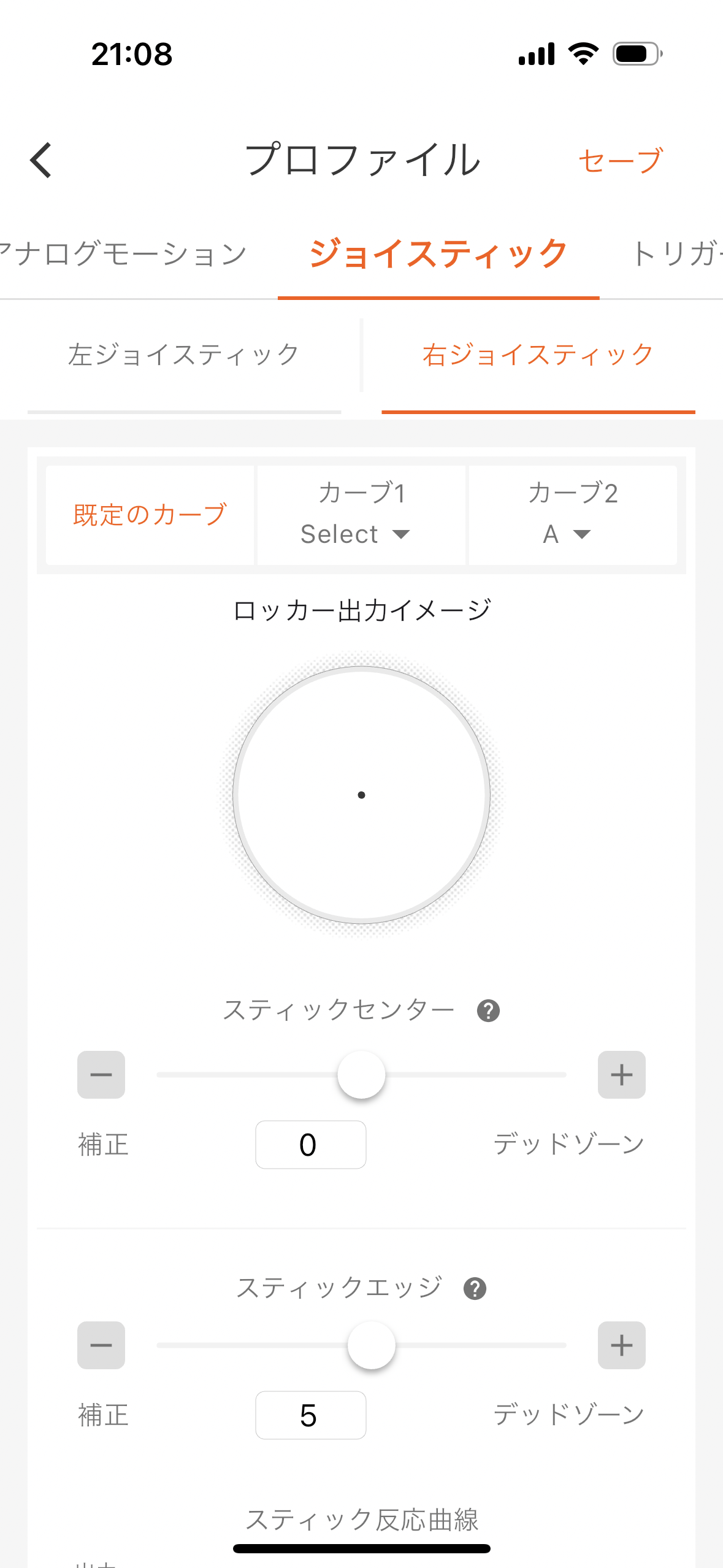Image resolution: width=723 pixels, height=1568 pixels.
Task: Save the profile with セーブ
Action: coord(620,161)
